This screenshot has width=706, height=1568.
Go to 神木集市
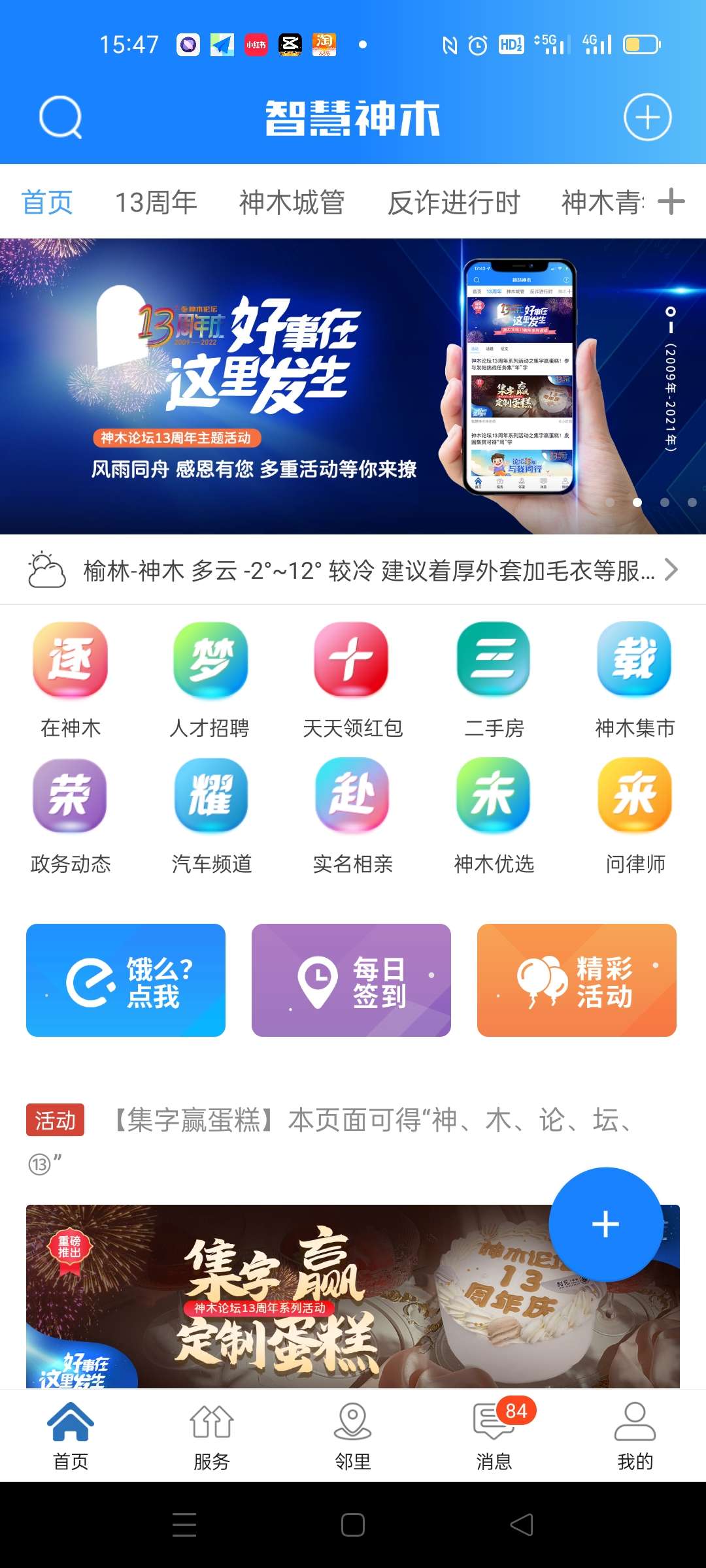coord(634,679)
